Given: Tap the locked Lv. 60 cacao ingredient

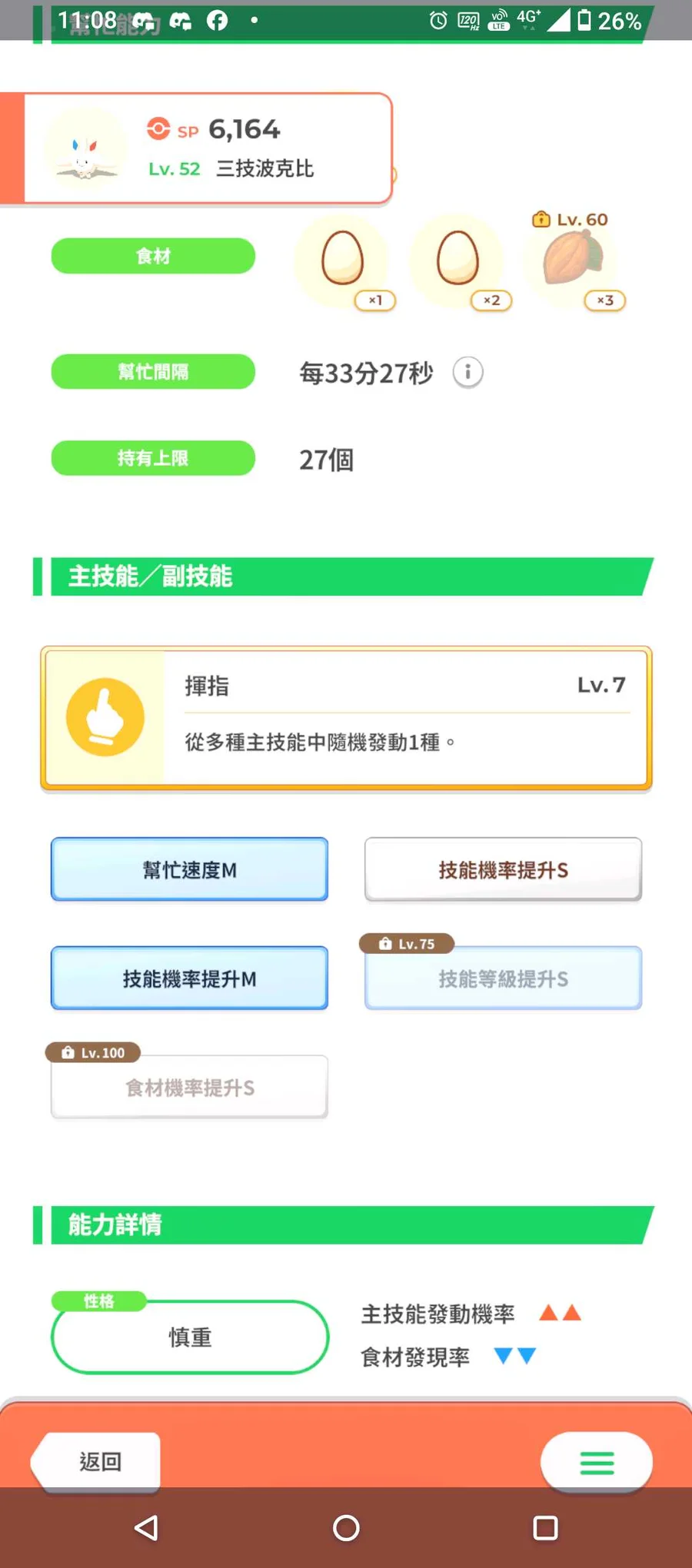Looking at the screenshot, I should 572,261.
